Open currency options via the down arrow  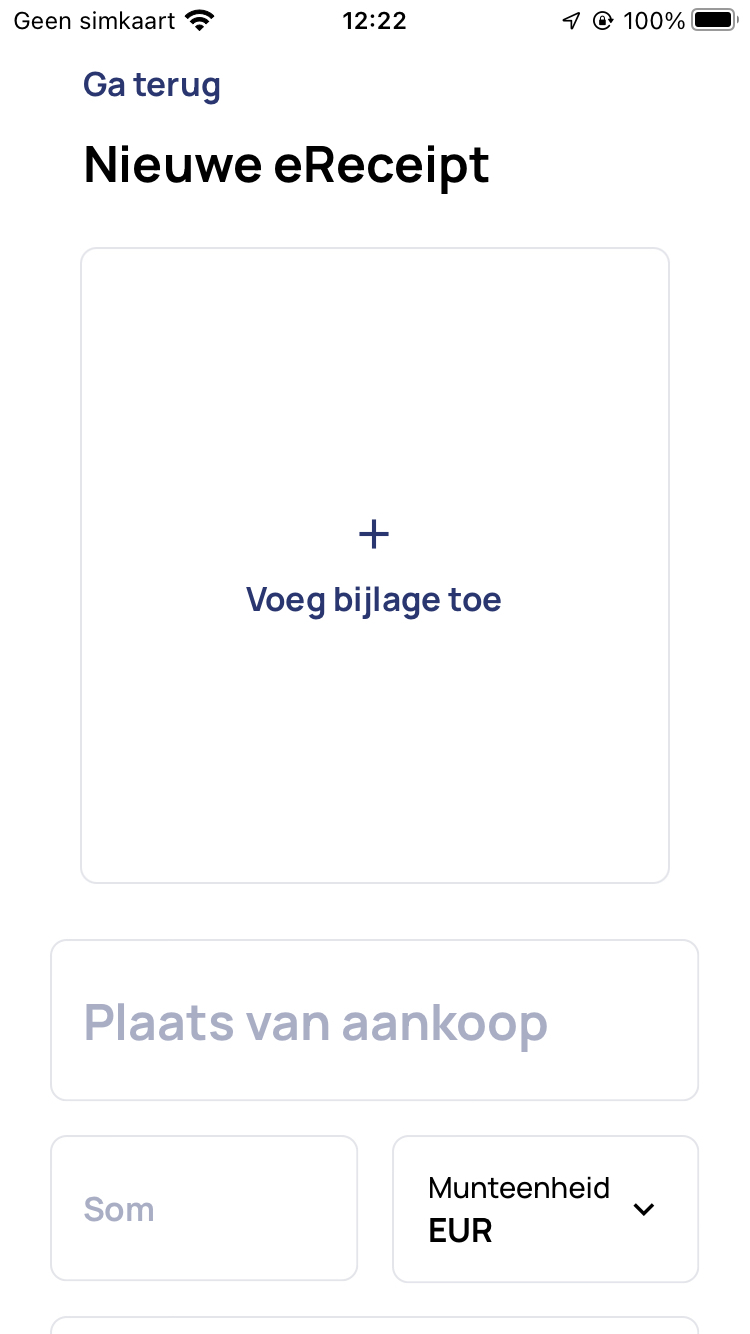tap(644, 1209)
